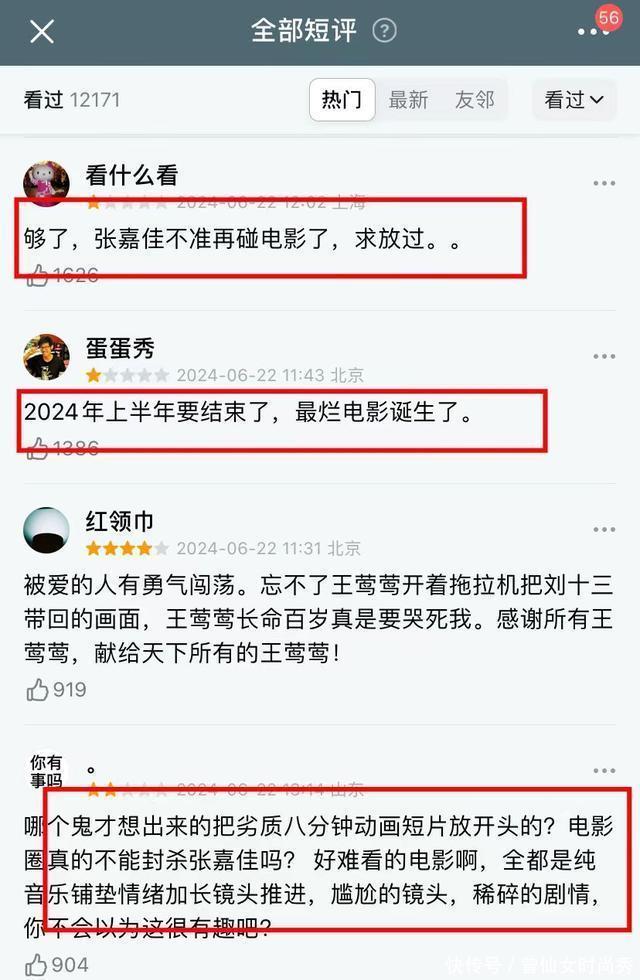Like 看什么看's review
Screen dimensions: 640x980
tap(38, 276)
